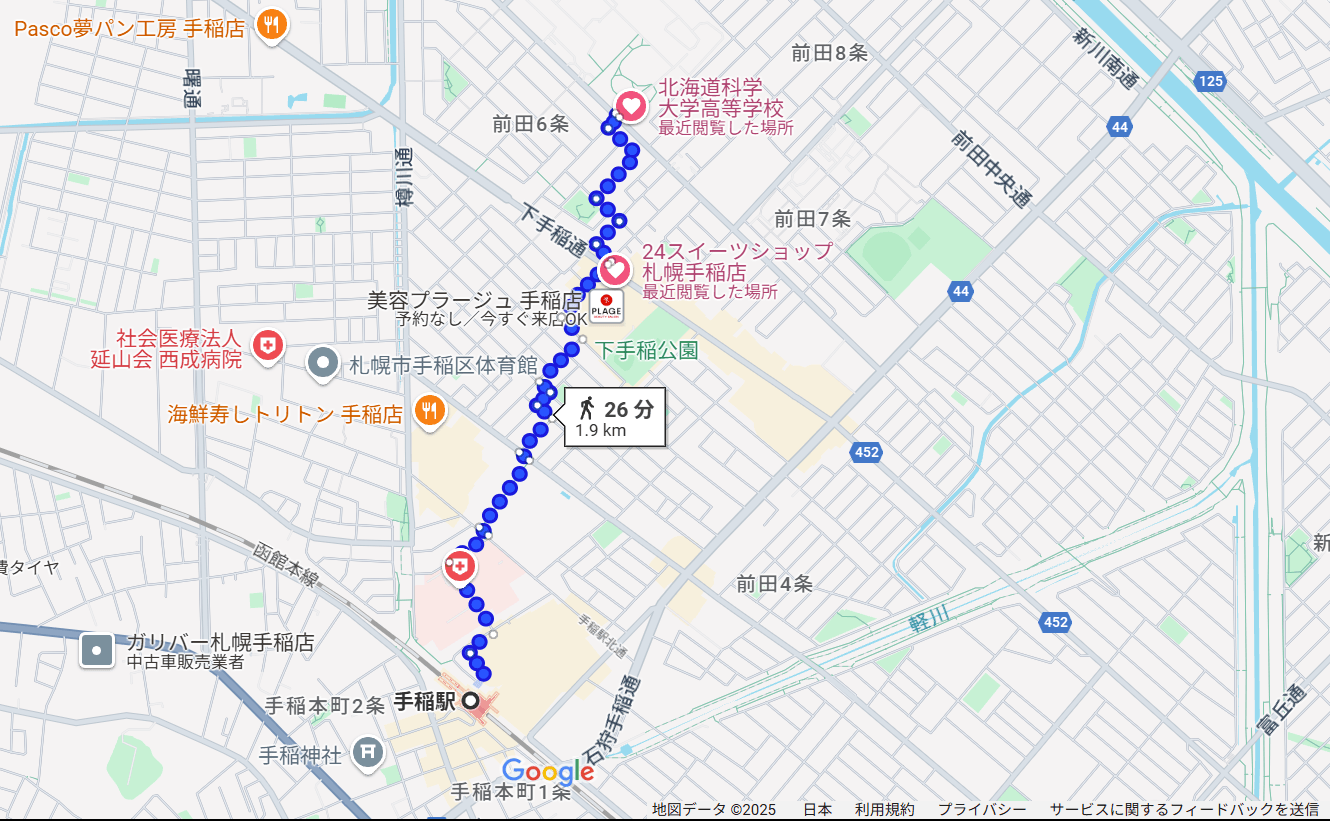
Task: Open the 西成病院 hospital marker
Action: [268, 346]
